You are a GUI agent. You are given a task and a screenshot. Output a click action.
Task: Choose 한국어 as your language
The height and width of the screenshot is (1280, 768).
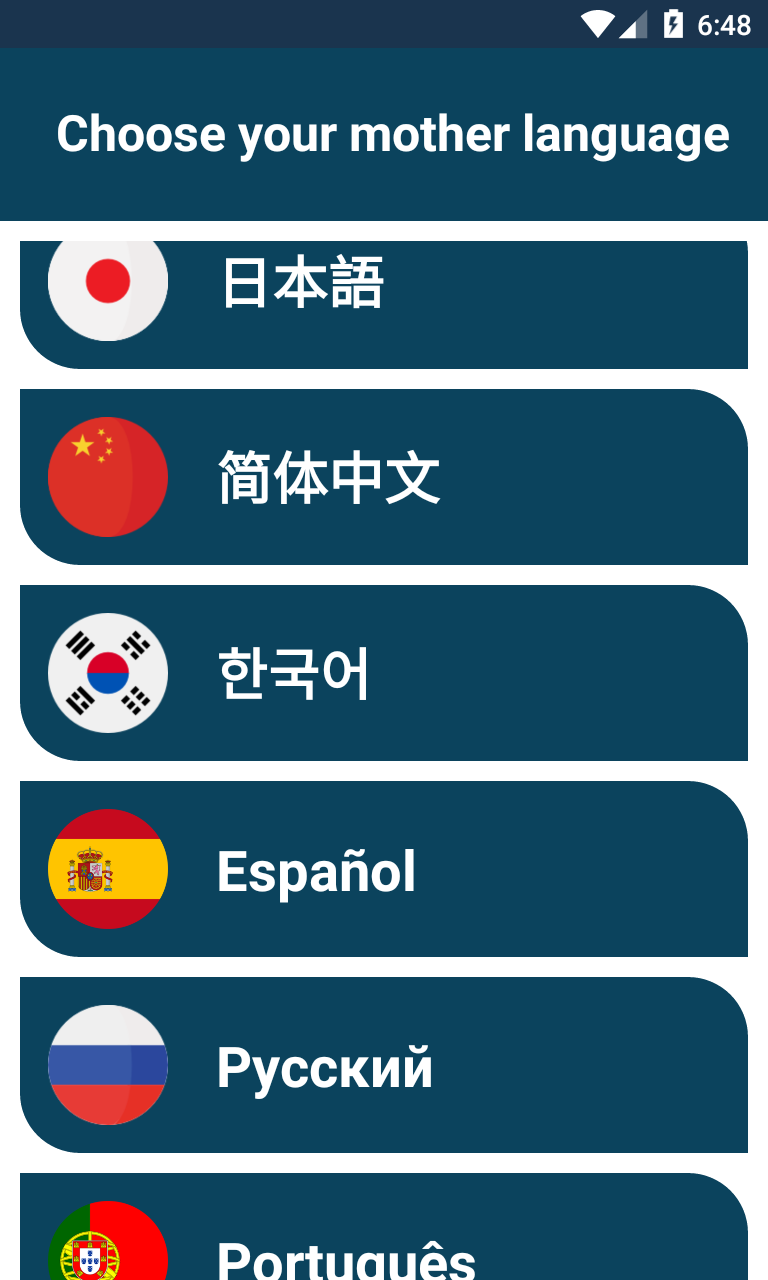coord(384,672)
